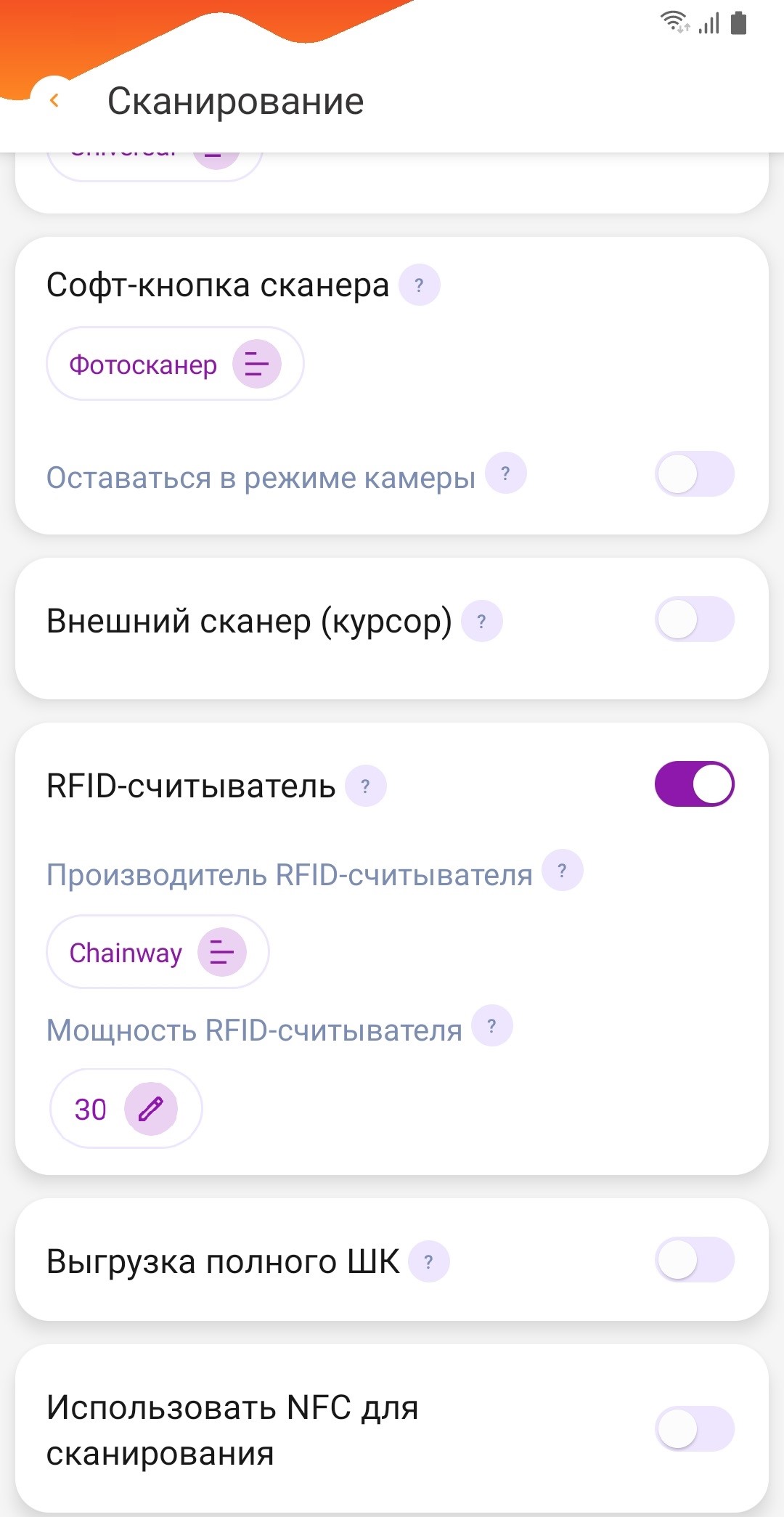
Task: Turn on Использовать NFC для сканирования
Action: coord(695,1428)
